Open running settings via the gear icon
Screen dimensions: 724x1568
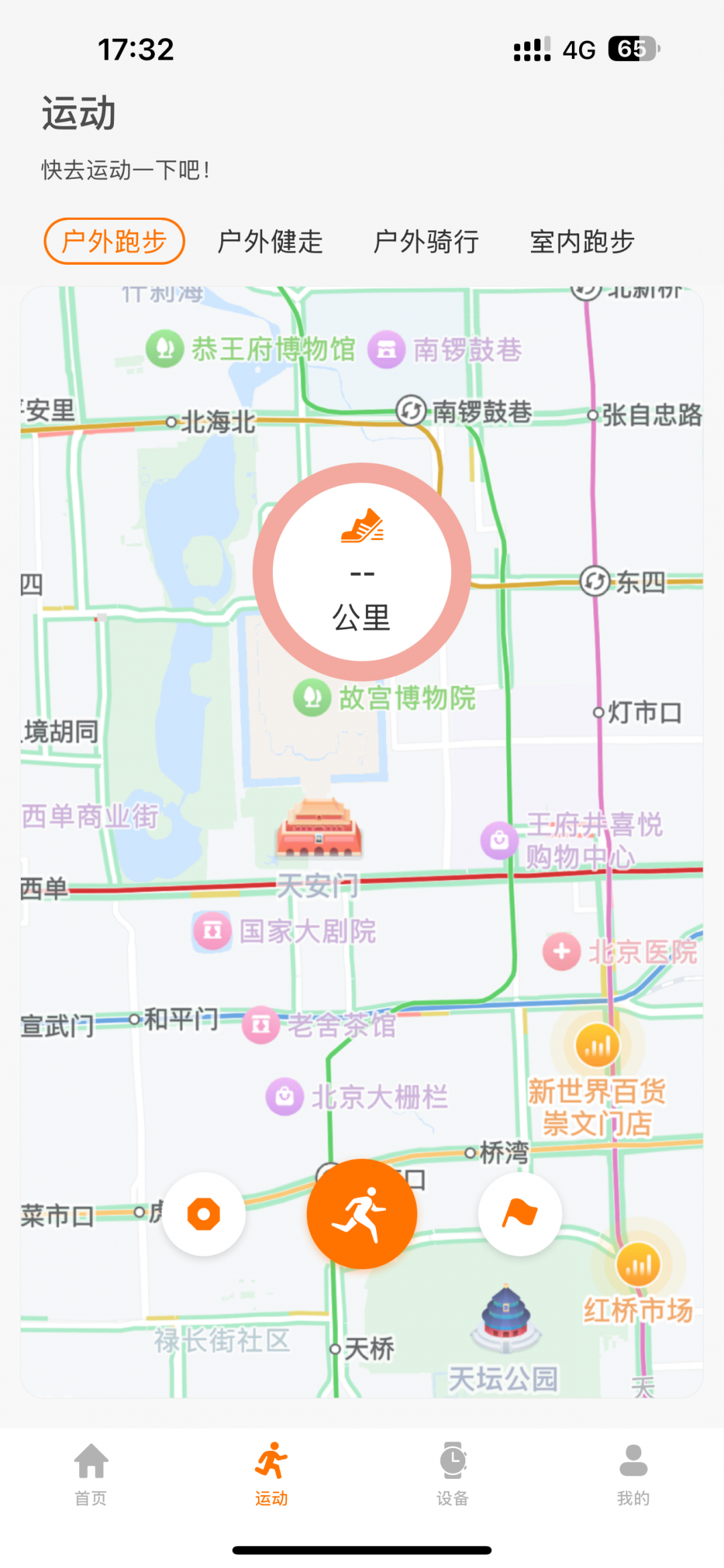(204, 1213)
